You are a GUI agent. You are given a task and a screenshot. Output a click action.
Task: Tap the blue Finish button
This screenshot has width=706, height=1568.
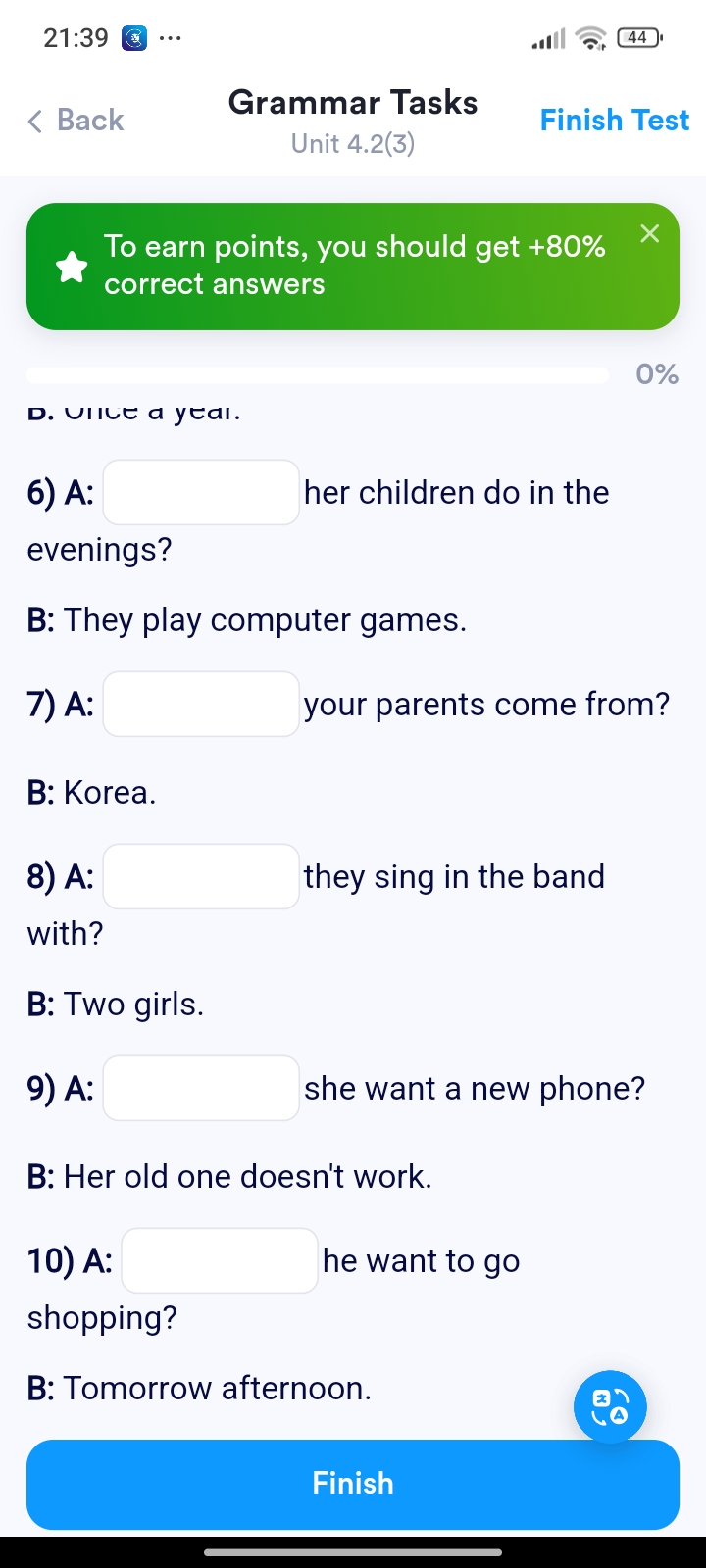tap(353, 1484)
